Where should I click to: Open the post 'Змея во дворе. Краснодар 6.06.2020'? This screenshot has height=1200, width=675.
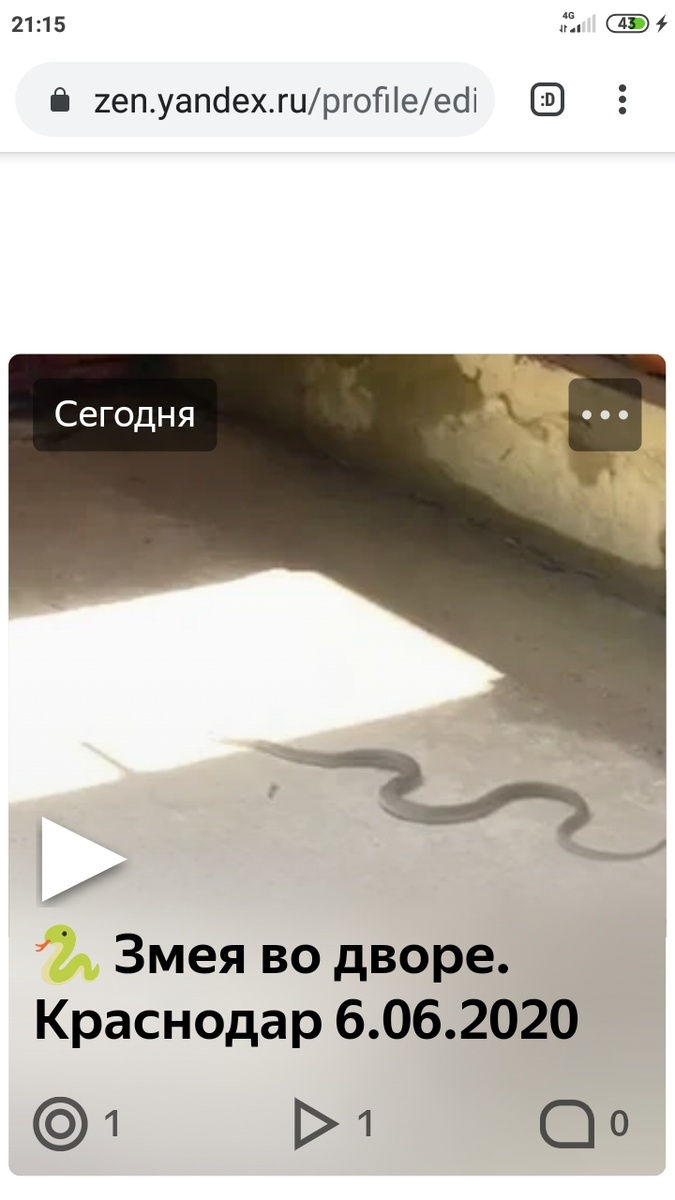click(306, 988)
